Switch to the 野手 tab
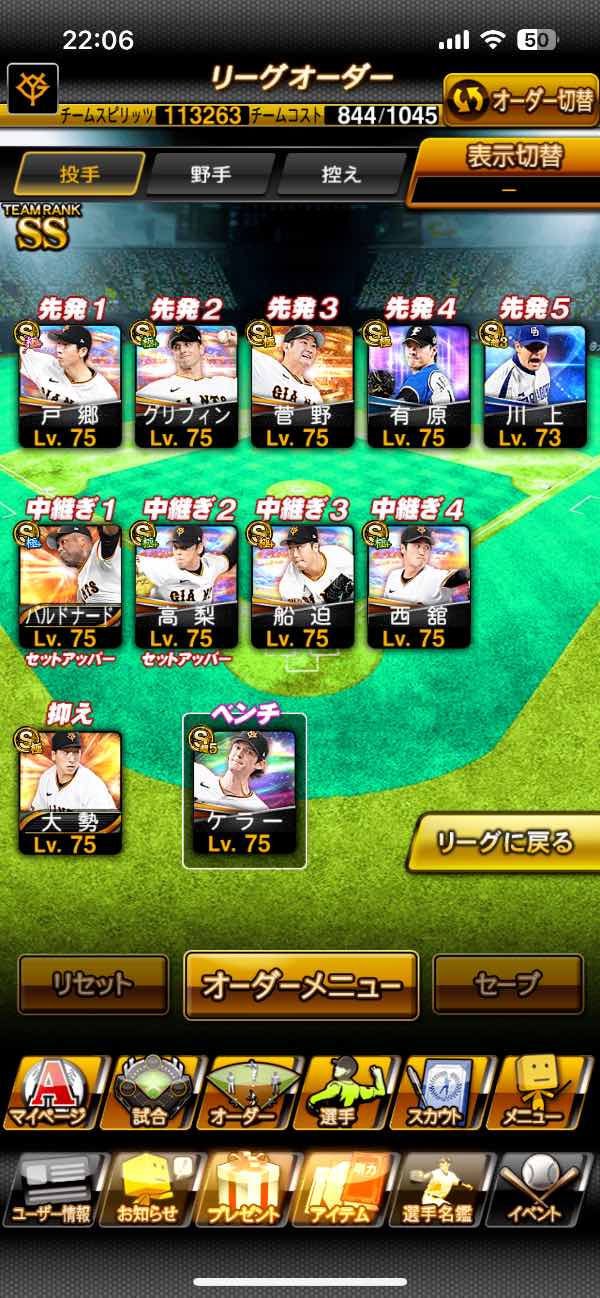 (211, 175)
